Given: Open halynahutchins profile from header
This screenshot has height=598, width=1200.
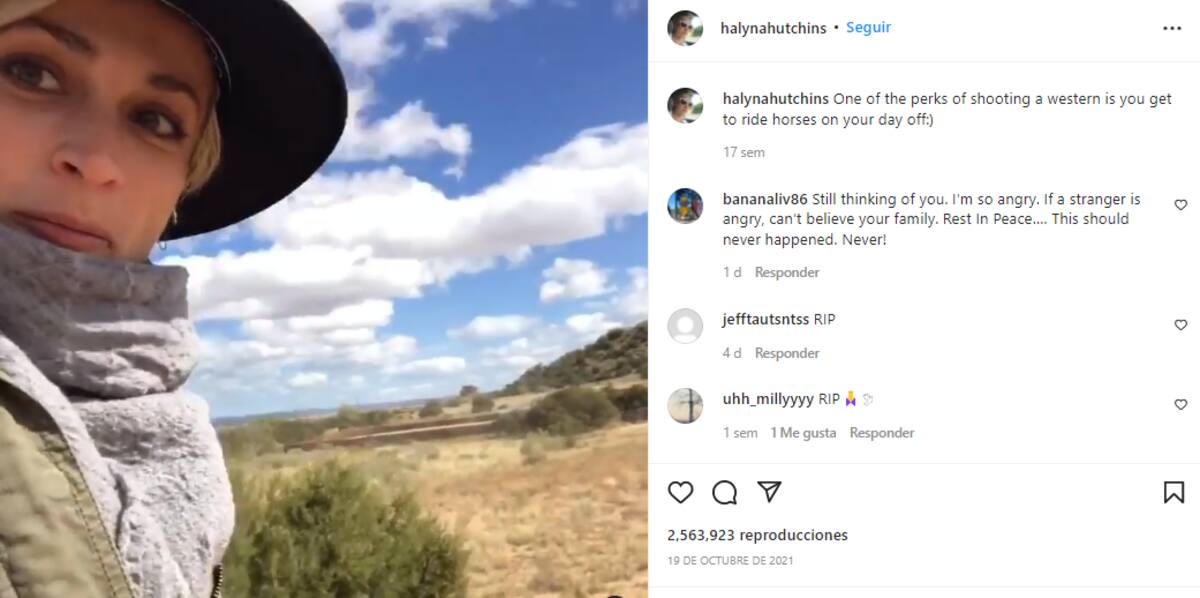Looking at the screenshot, I should point(773,28).
